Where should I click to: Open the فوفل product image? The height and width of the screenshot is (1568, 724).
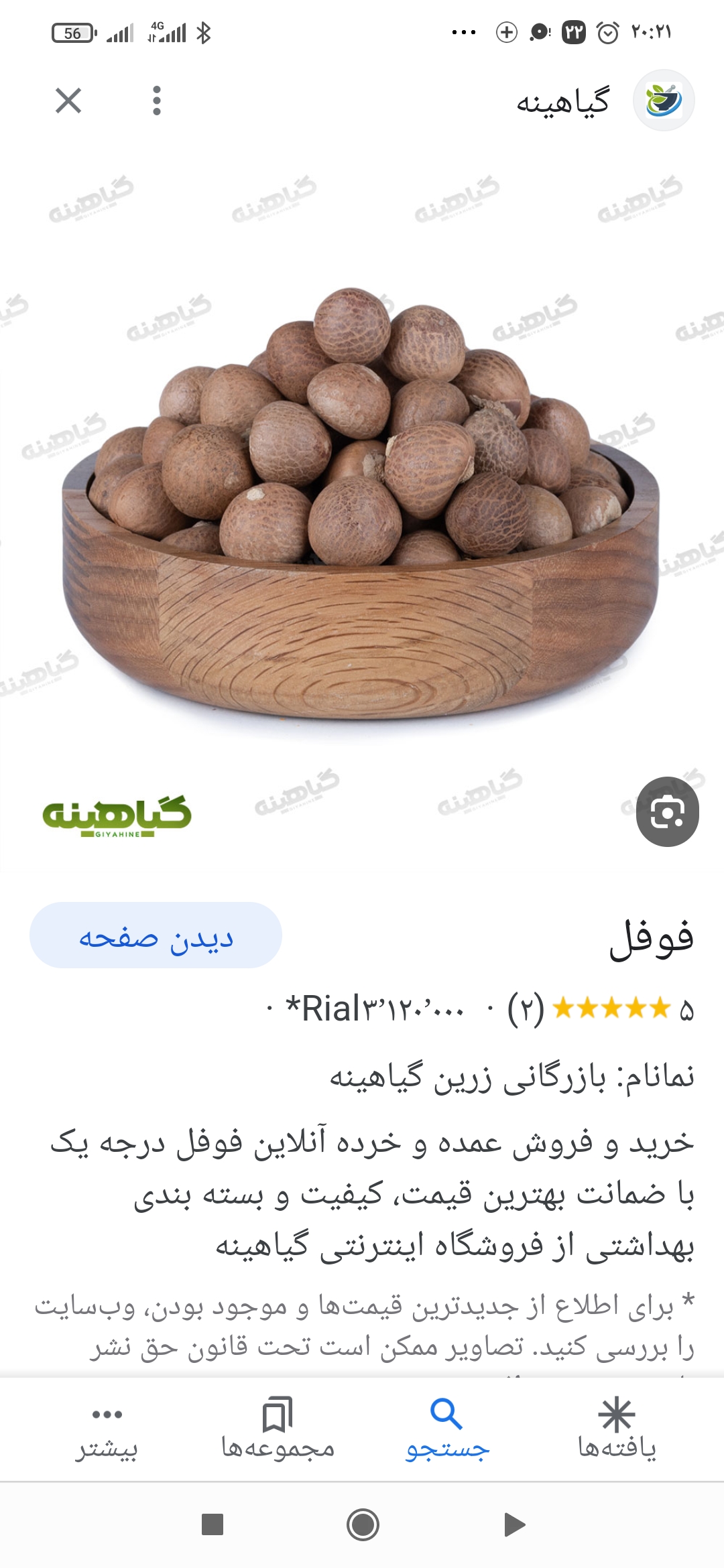pyautogui.click(x=362, y=509)
